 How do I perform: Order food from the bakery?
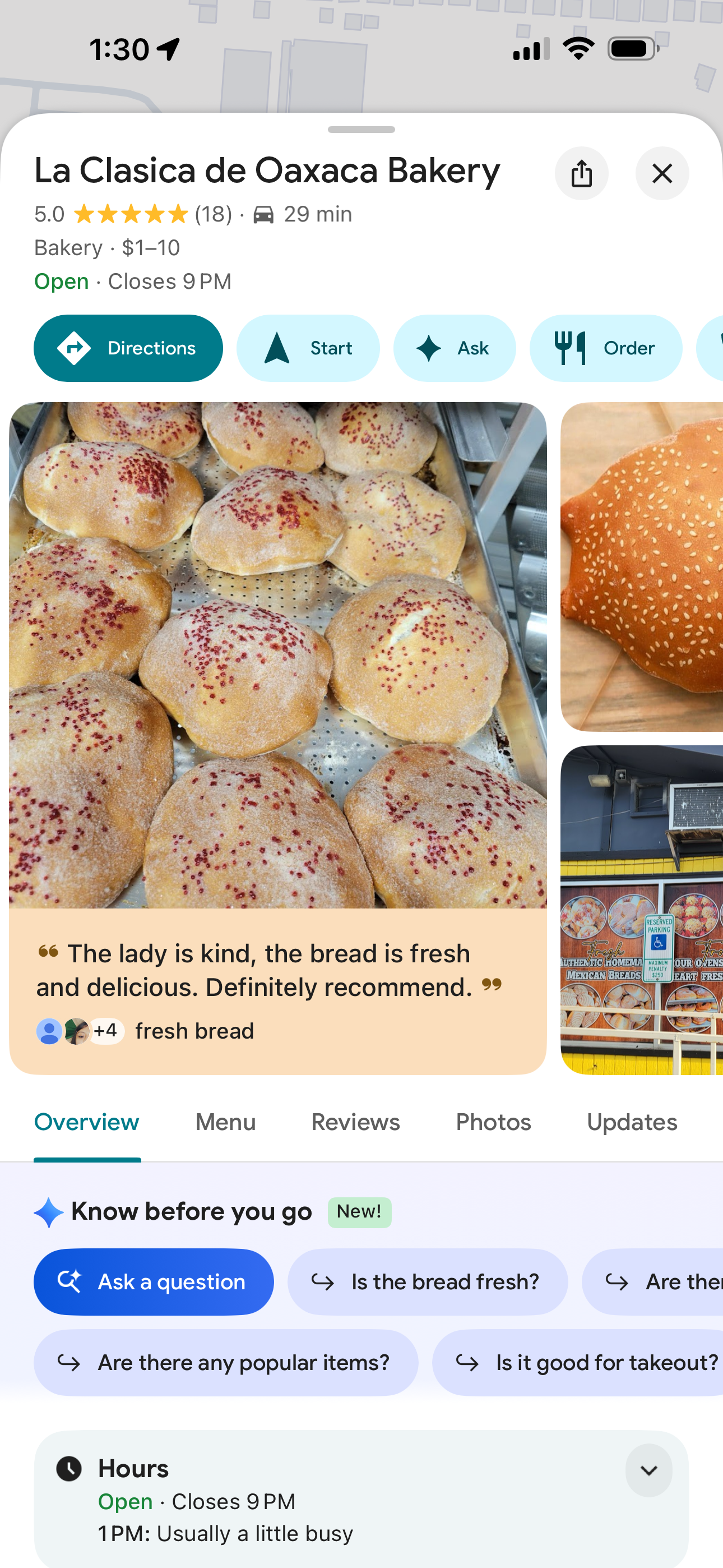[605, 348]
